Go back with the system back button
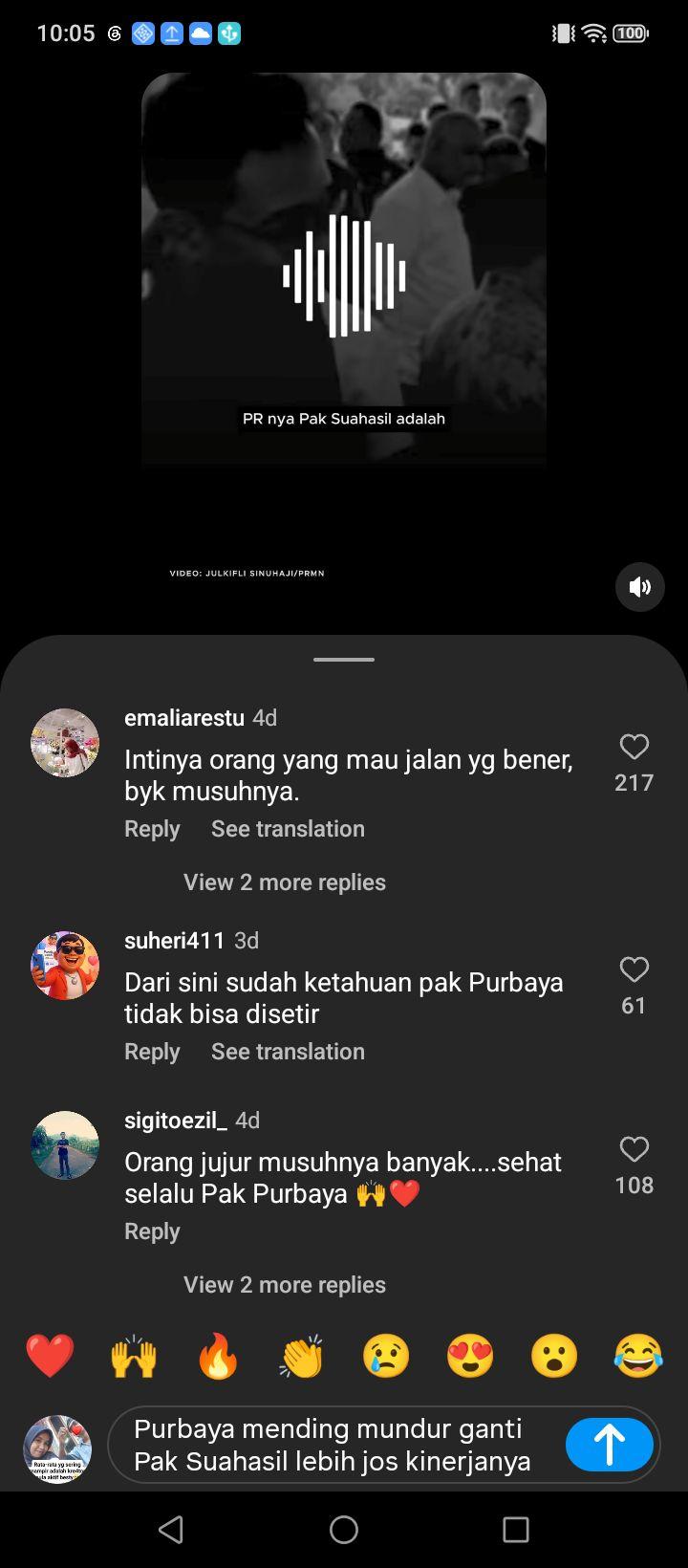The image size is (688, 1568). coord(171,1530)
